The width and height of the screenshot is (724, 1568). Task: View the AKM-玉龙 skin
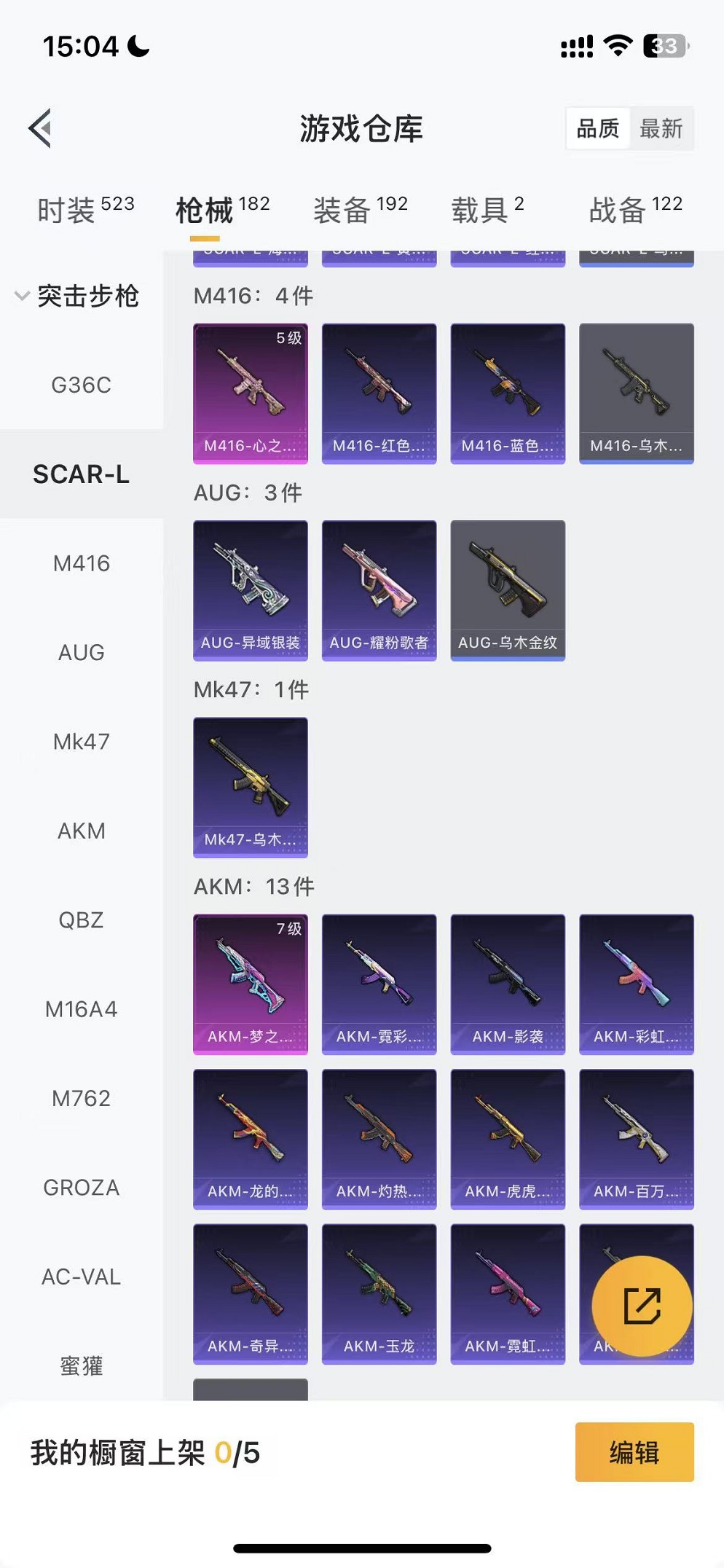click(x=379, y=1293)
